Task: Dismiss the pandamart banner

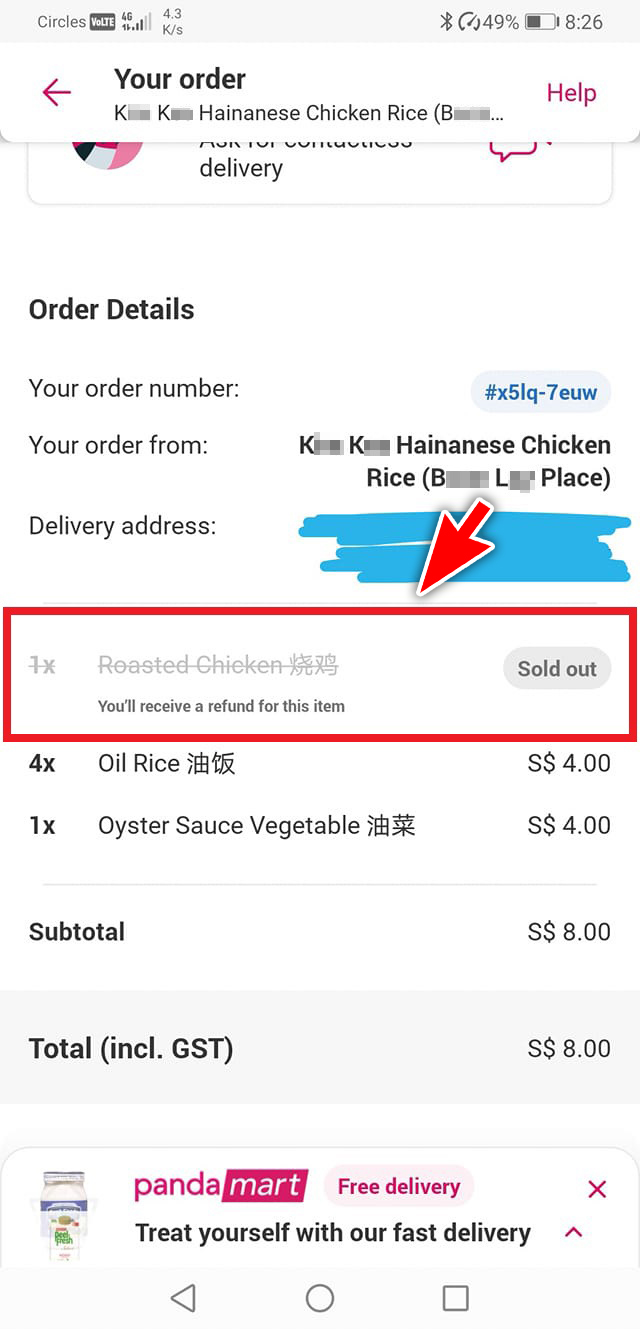Action: pyautogui.click(x=597, y=1189)
